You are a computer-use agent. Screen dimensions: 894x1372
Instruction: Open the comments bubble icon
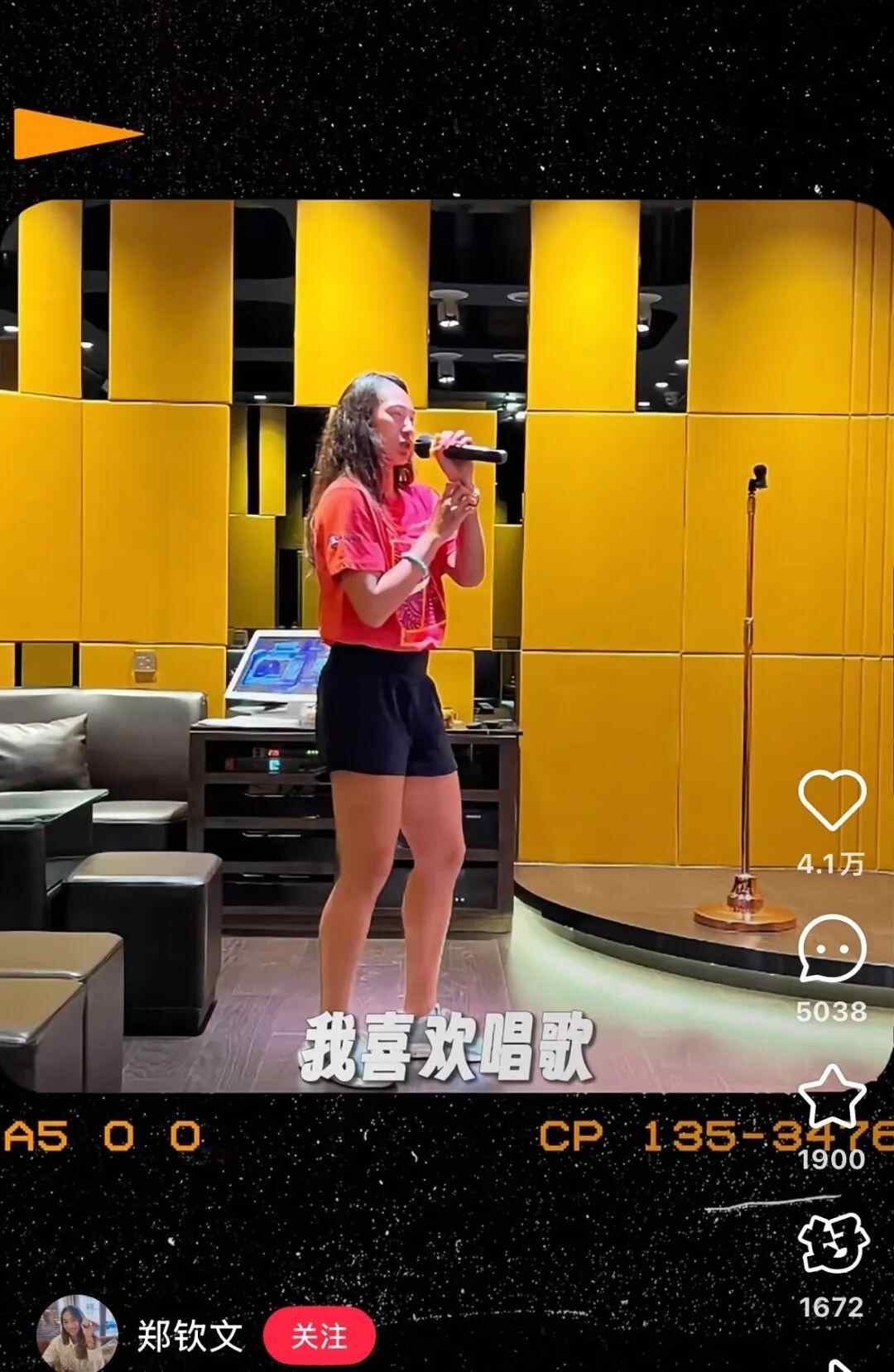point(831,950)
